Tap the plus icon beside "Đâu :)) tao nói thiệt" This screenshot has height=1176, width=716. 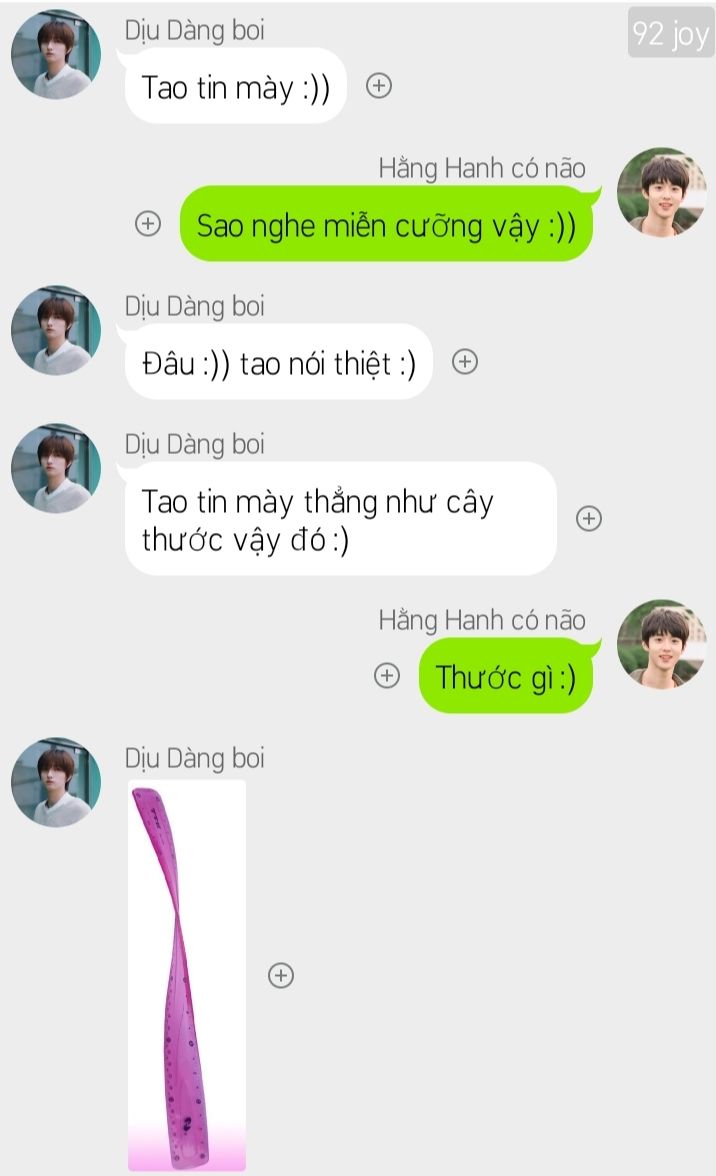click(464, 362)
